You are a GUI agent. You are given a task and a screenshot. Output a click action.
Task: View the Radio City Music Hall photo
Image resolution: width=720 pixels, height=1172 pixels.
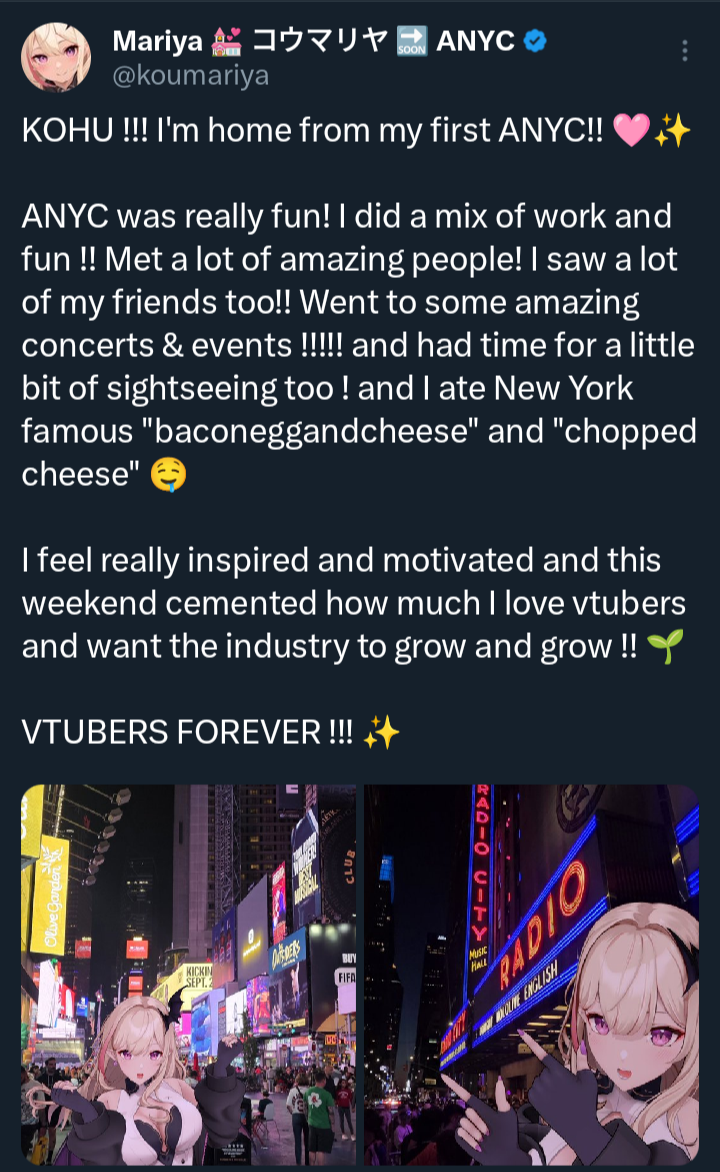tap(531, 974)
